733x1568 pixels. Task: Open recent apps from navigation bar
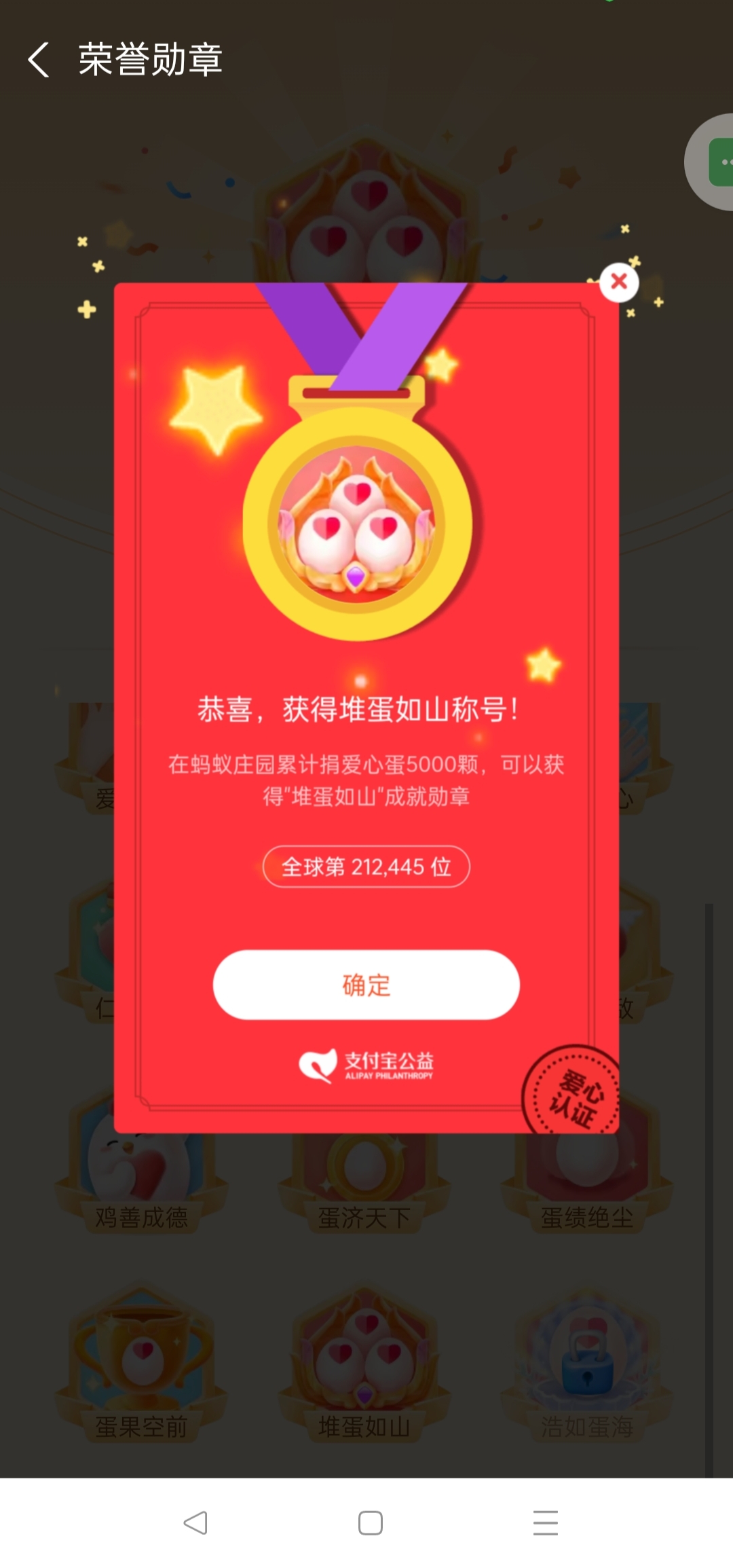545,1523
